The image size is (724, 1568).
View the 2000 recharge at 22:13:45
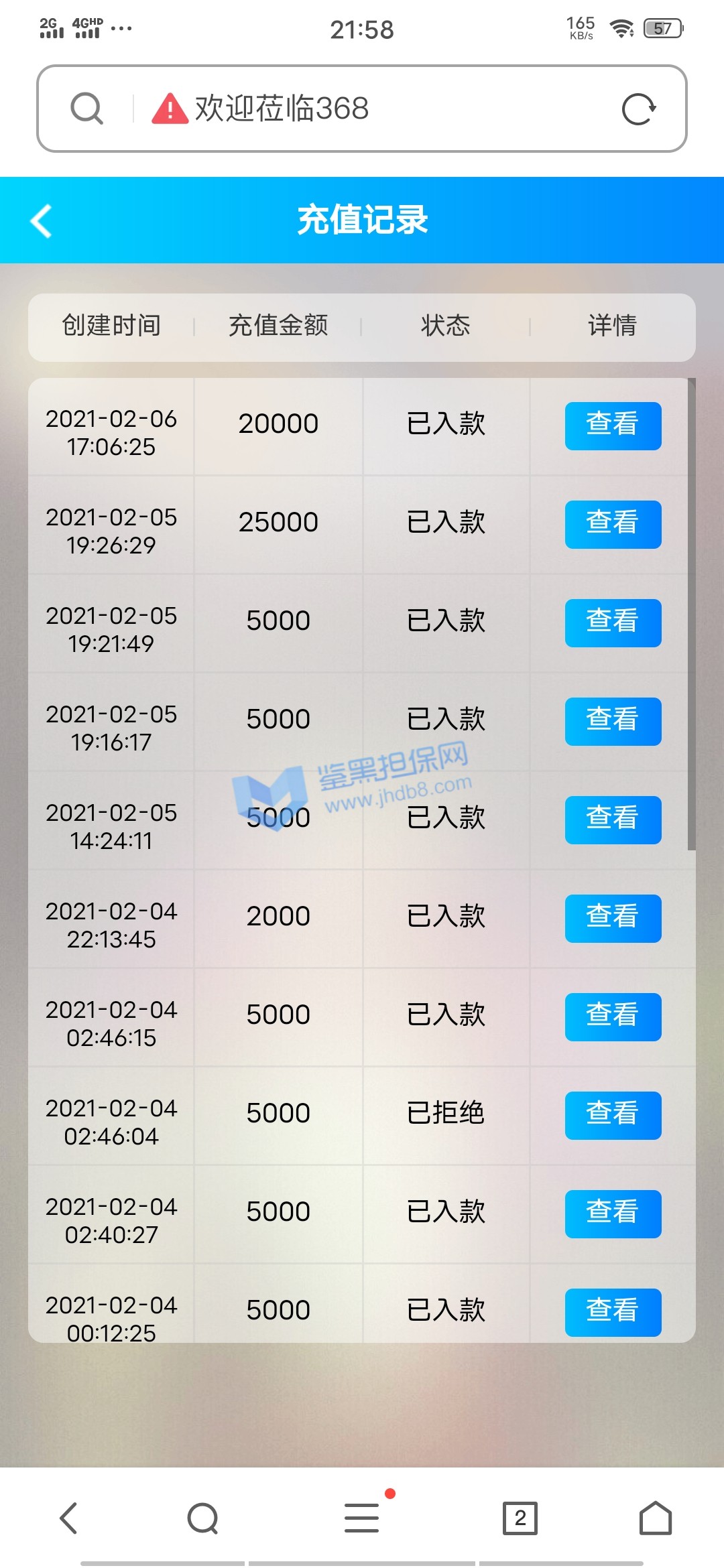tap(613, 918)
